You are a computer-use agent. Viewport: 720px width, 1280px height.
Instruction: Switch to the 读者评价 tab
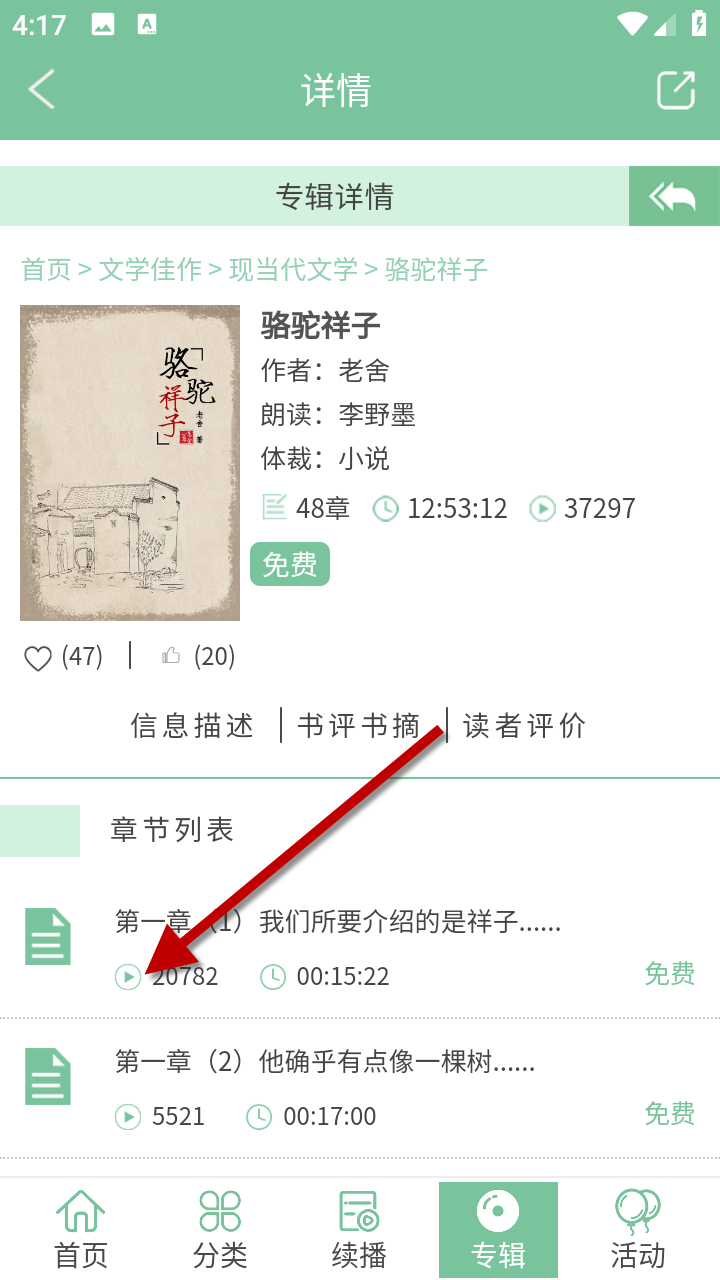524,726
